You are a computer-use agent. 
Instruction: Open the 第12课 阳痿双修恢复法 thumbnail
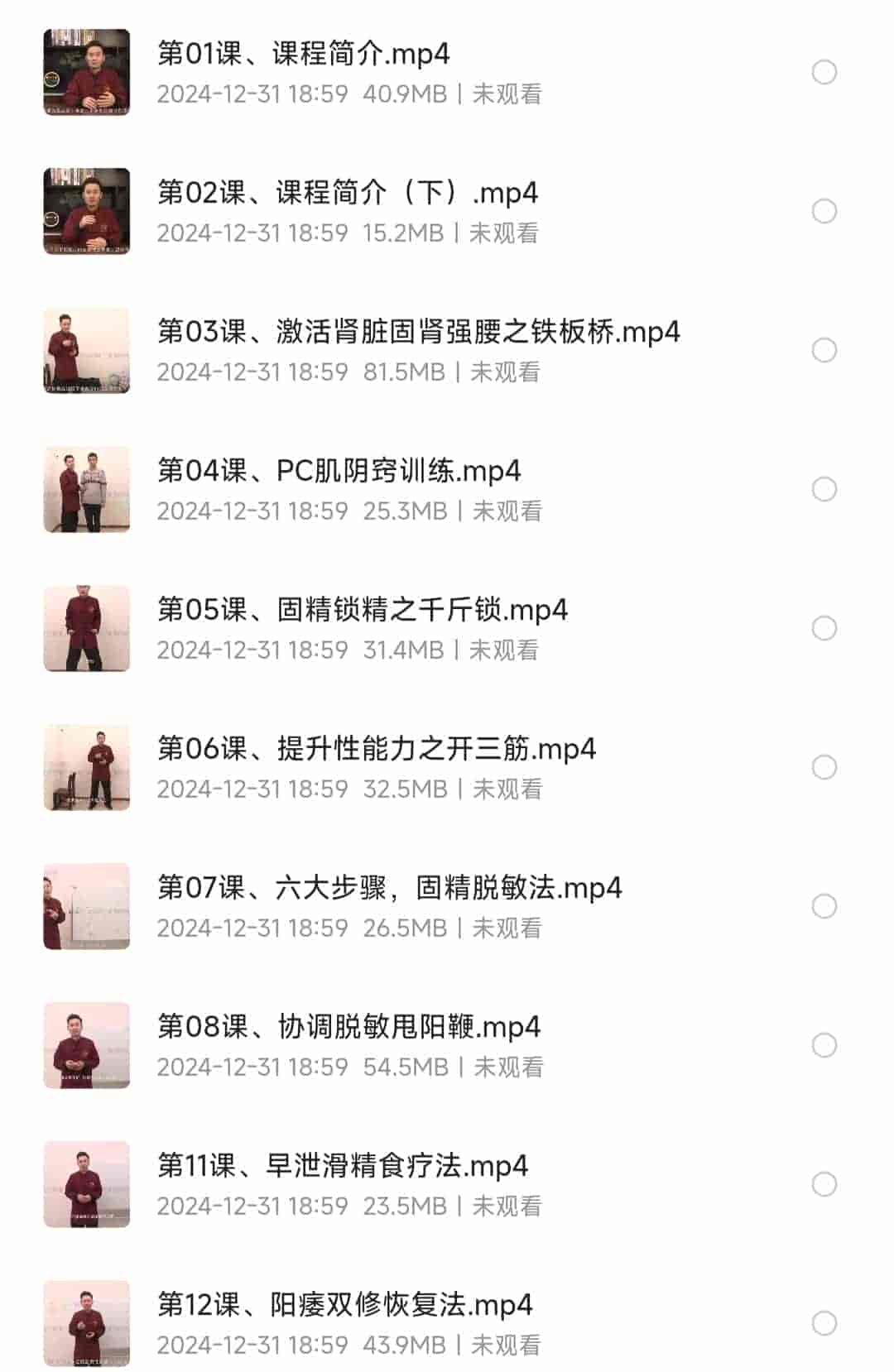tap(87, 1324)
